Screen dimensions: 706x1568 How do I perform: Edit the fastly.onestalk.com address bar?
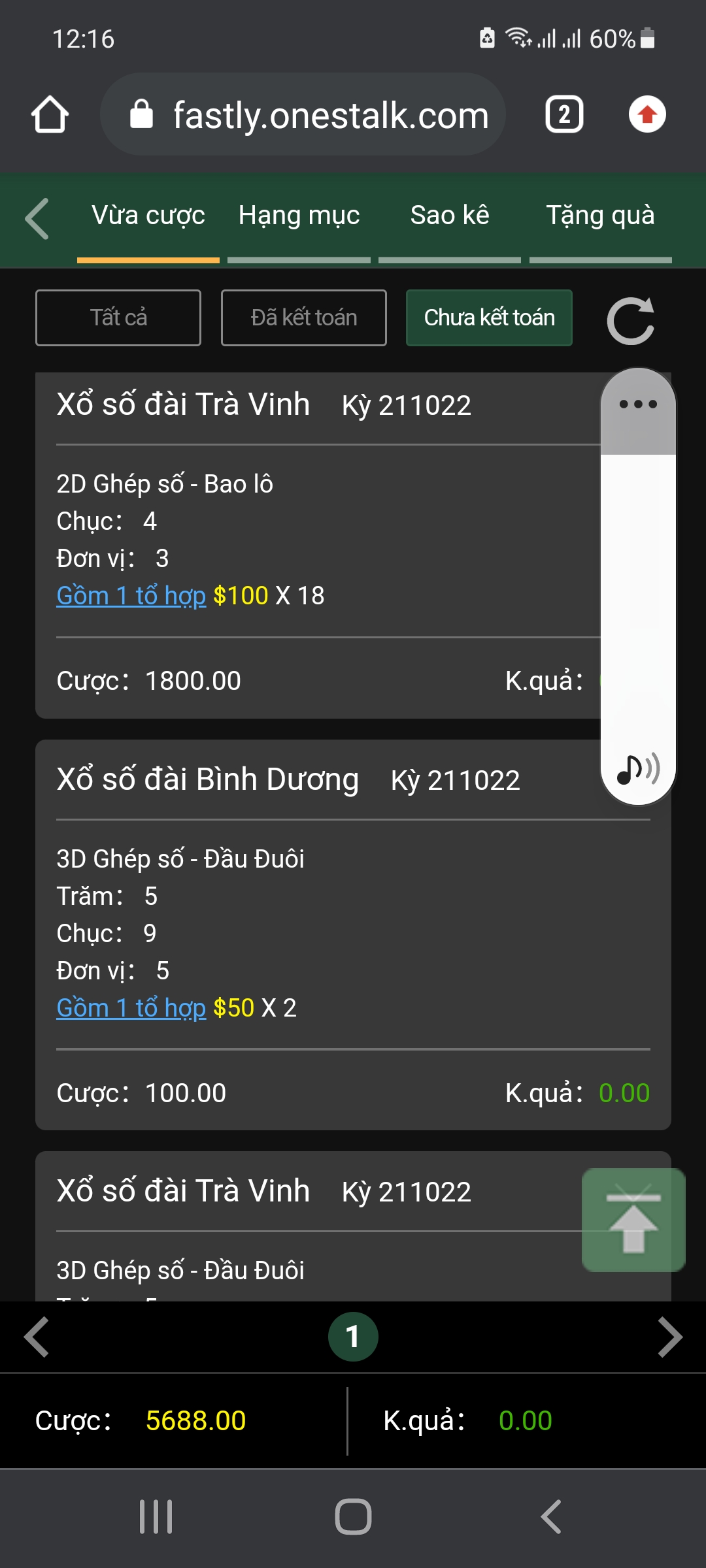(303, 115)
